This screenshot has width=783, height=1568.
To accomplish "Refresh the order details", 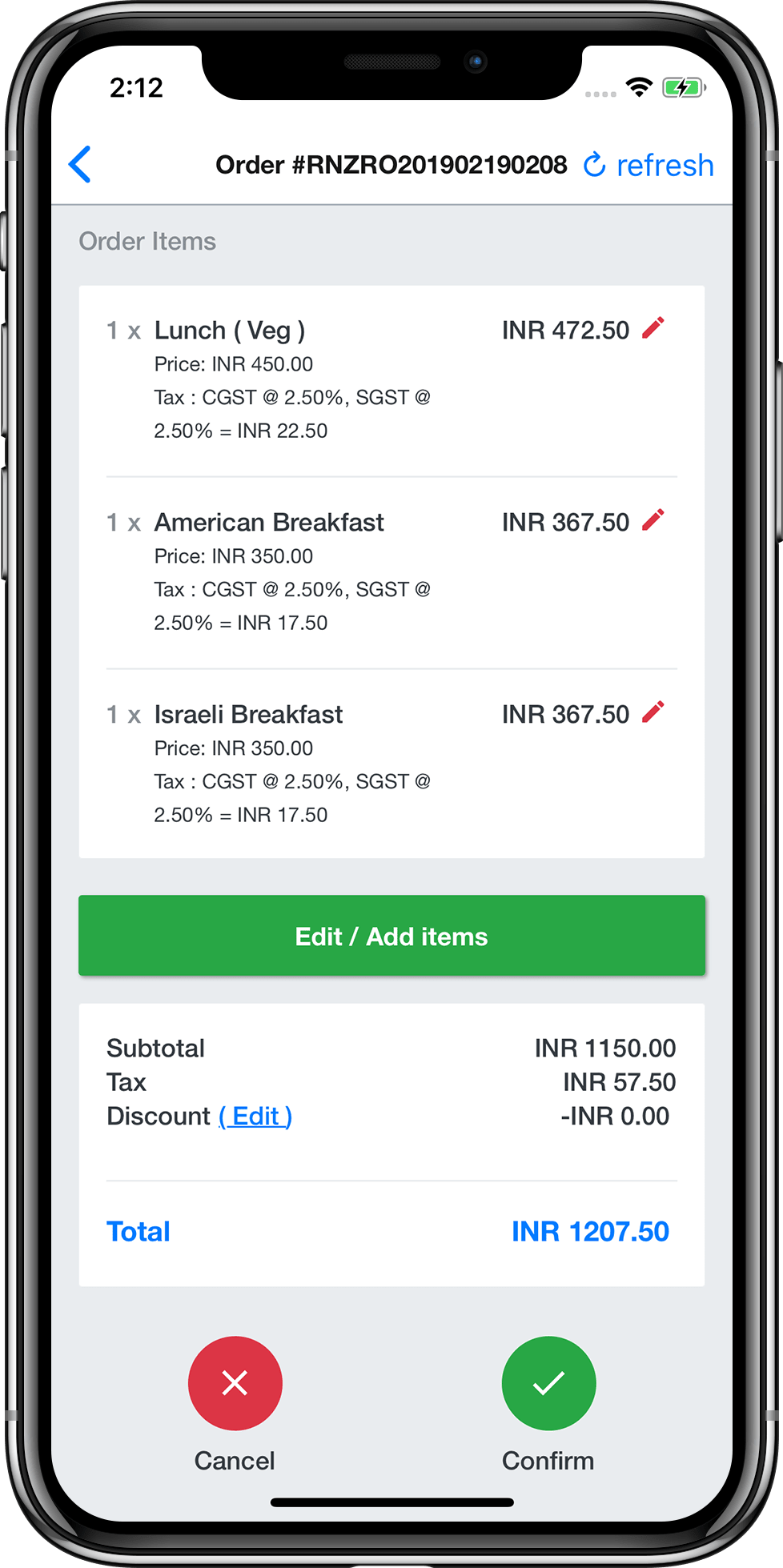I will 648,165.
